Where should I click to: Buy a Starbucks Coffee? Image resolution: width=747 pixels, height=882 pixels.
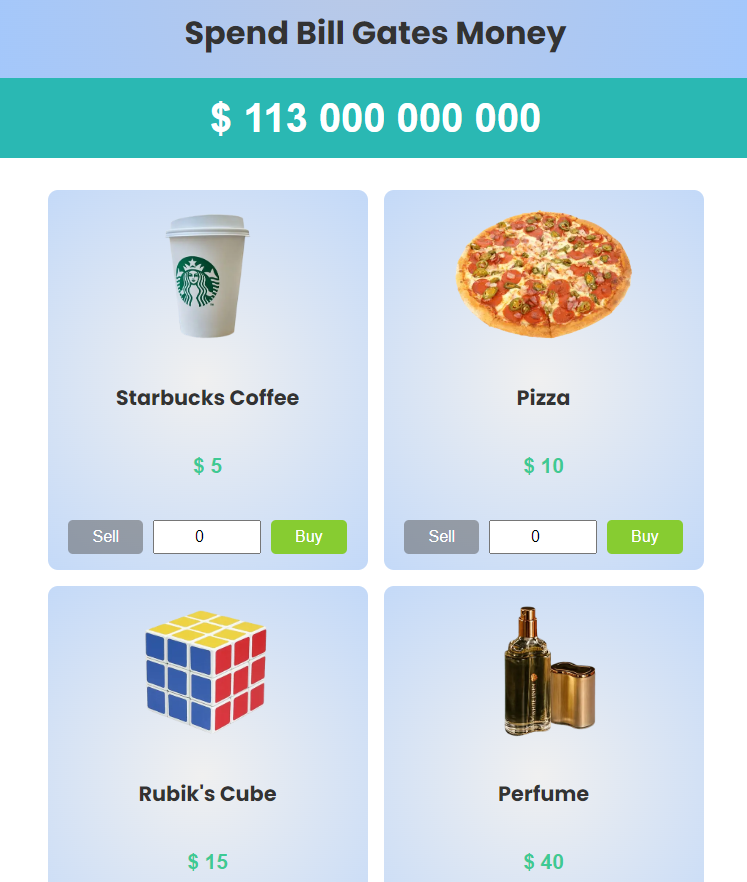[x=308, y=537]
